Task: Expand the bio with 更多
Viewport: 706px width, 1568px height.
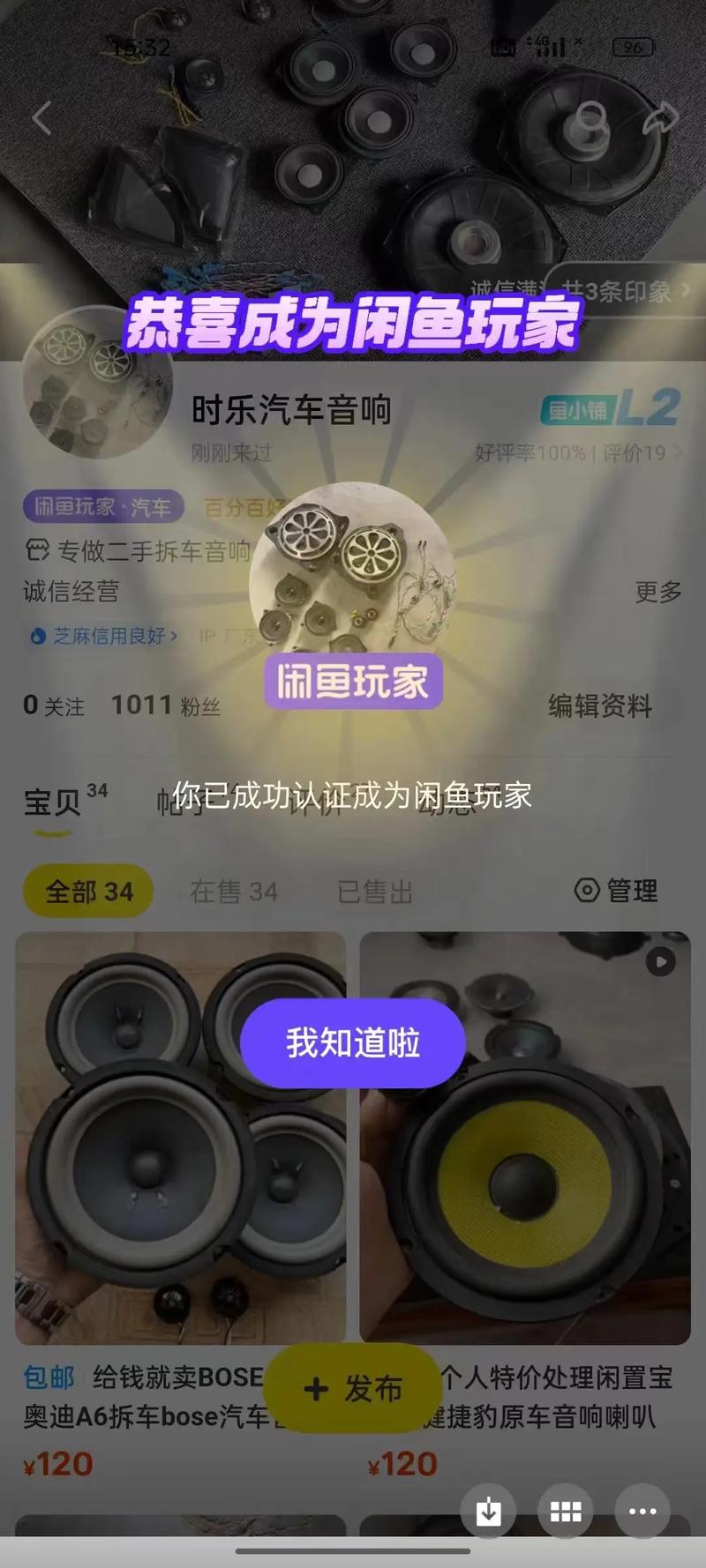Action: click(x=658, y=591)
